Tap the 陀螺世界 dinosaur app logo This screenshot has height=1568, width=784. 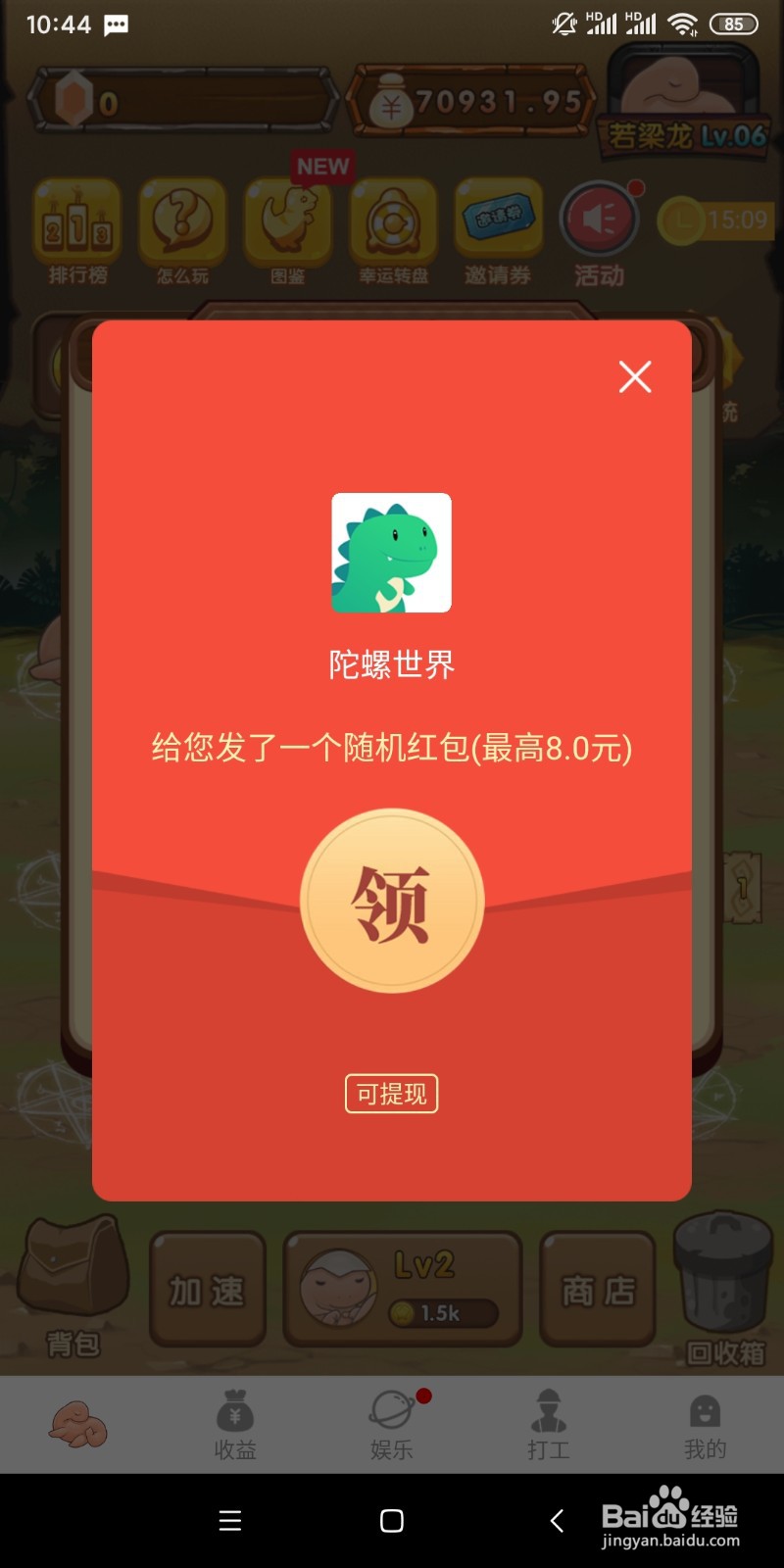coord(392,553)
